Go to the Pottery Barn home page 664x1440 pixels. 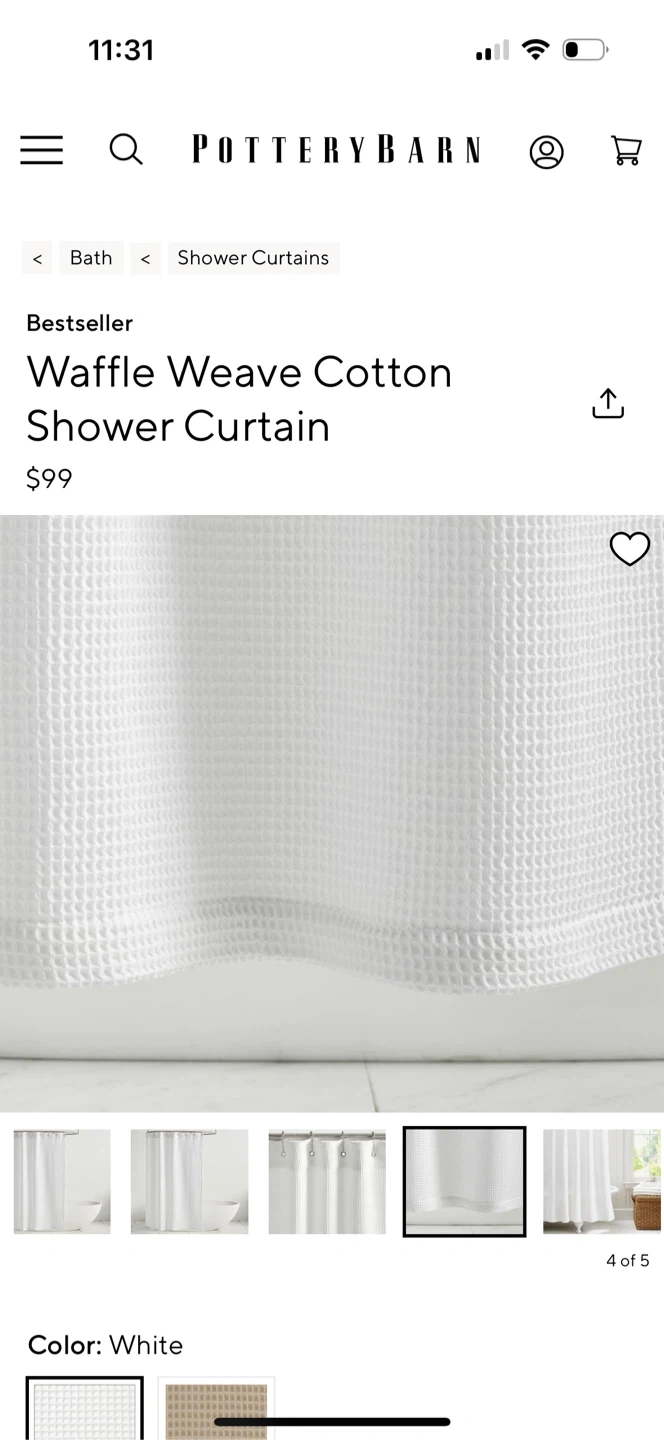(x=336, y=150)
